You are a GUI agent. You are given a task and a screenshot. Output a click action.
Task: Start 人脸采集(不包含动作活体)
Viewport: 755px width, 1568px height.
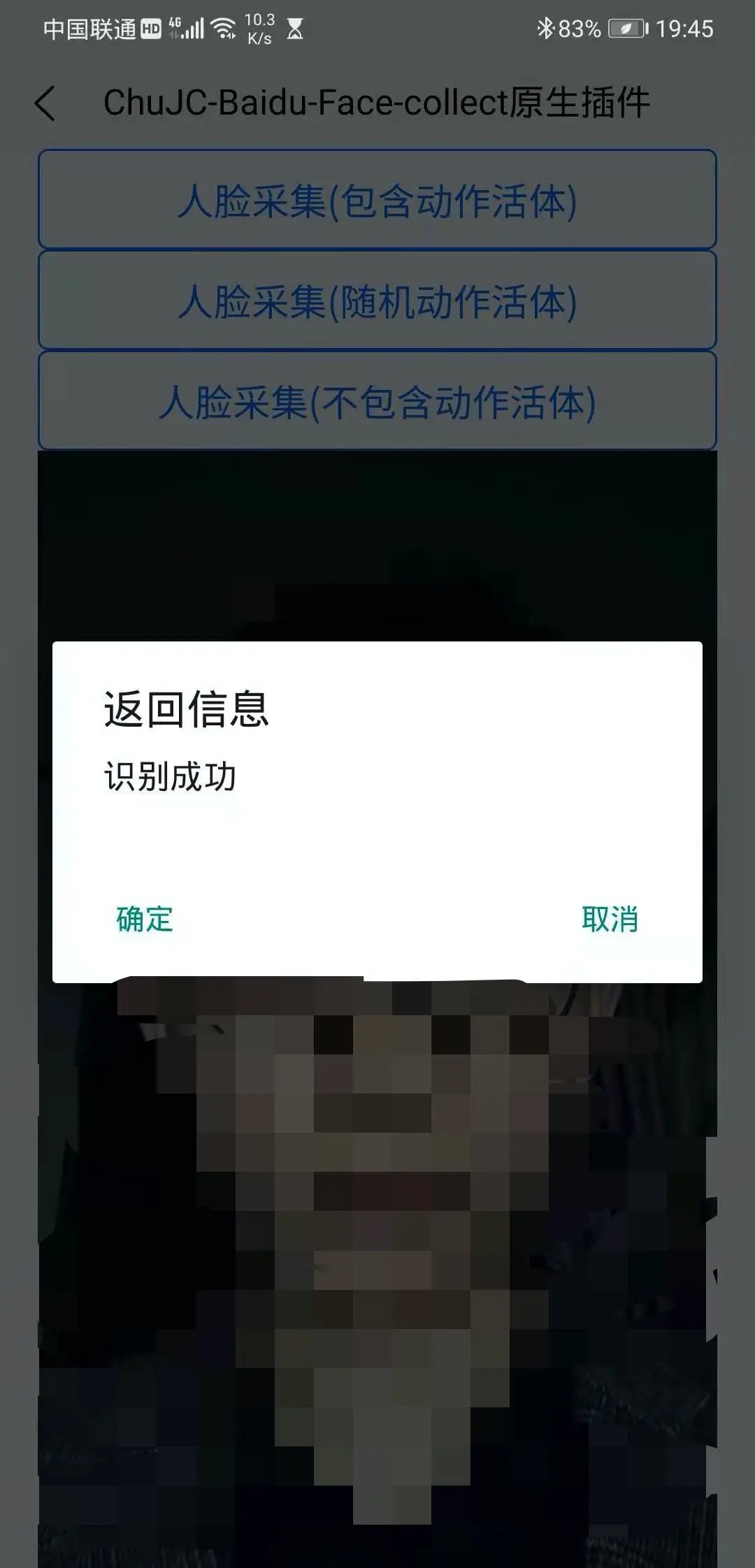pyautogui.click(x=377, y=401)
